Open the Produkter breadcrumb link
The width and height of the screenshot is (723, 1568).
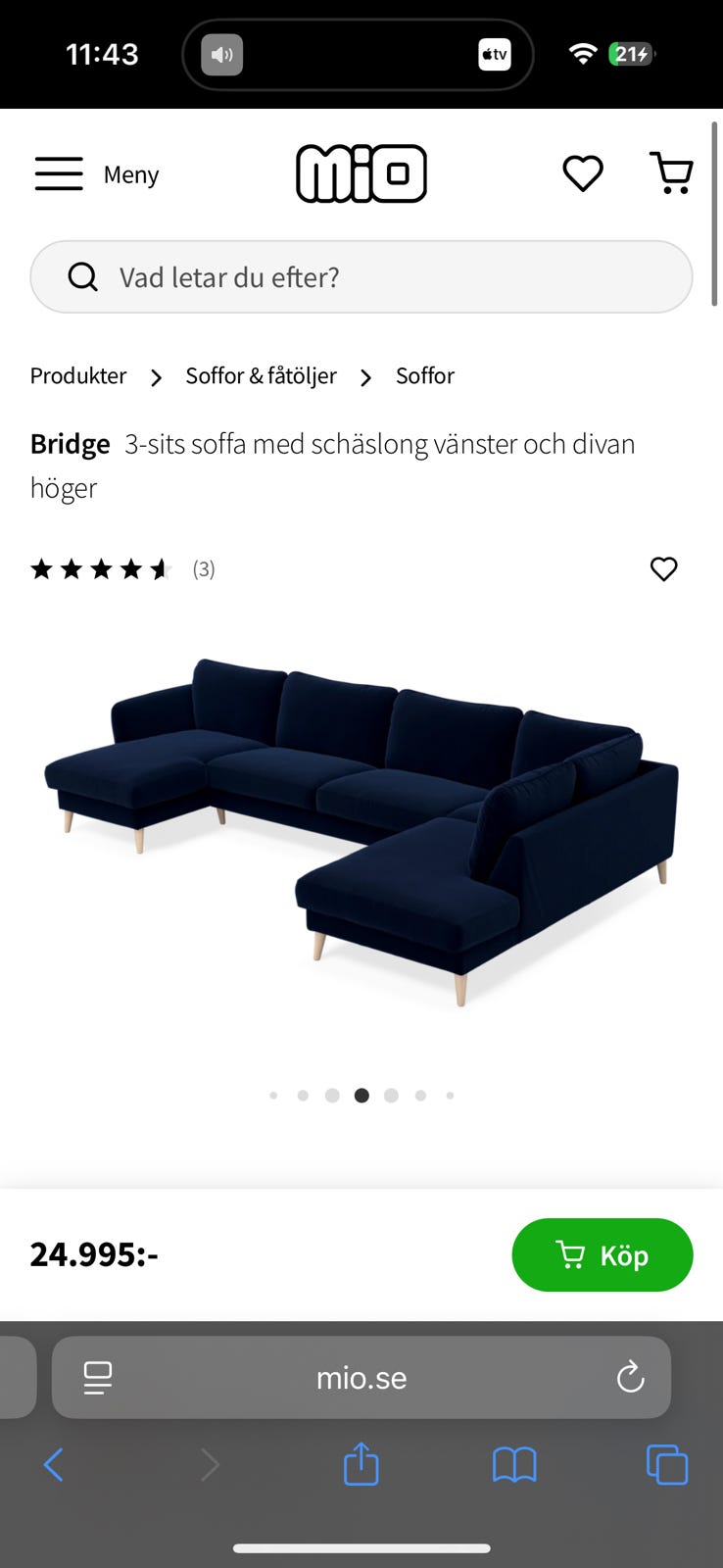coord(78,375)
